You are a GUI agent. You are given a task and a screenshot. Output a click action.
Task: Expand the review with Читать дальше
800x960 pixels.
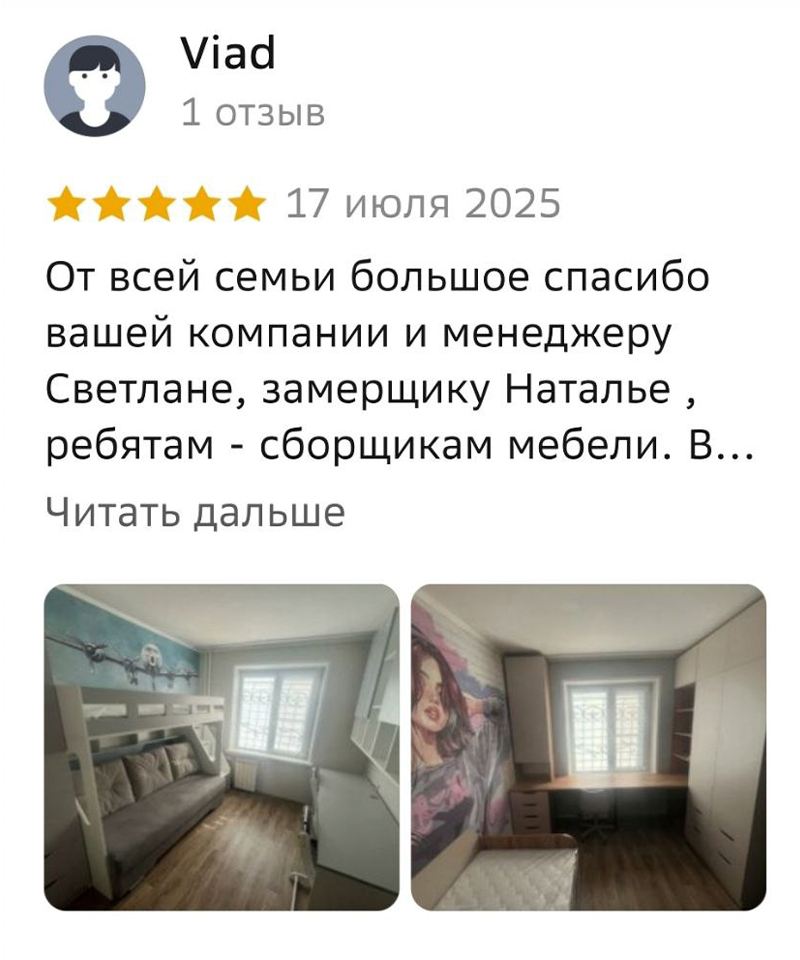pyautogui.click(x=195, y=512)
